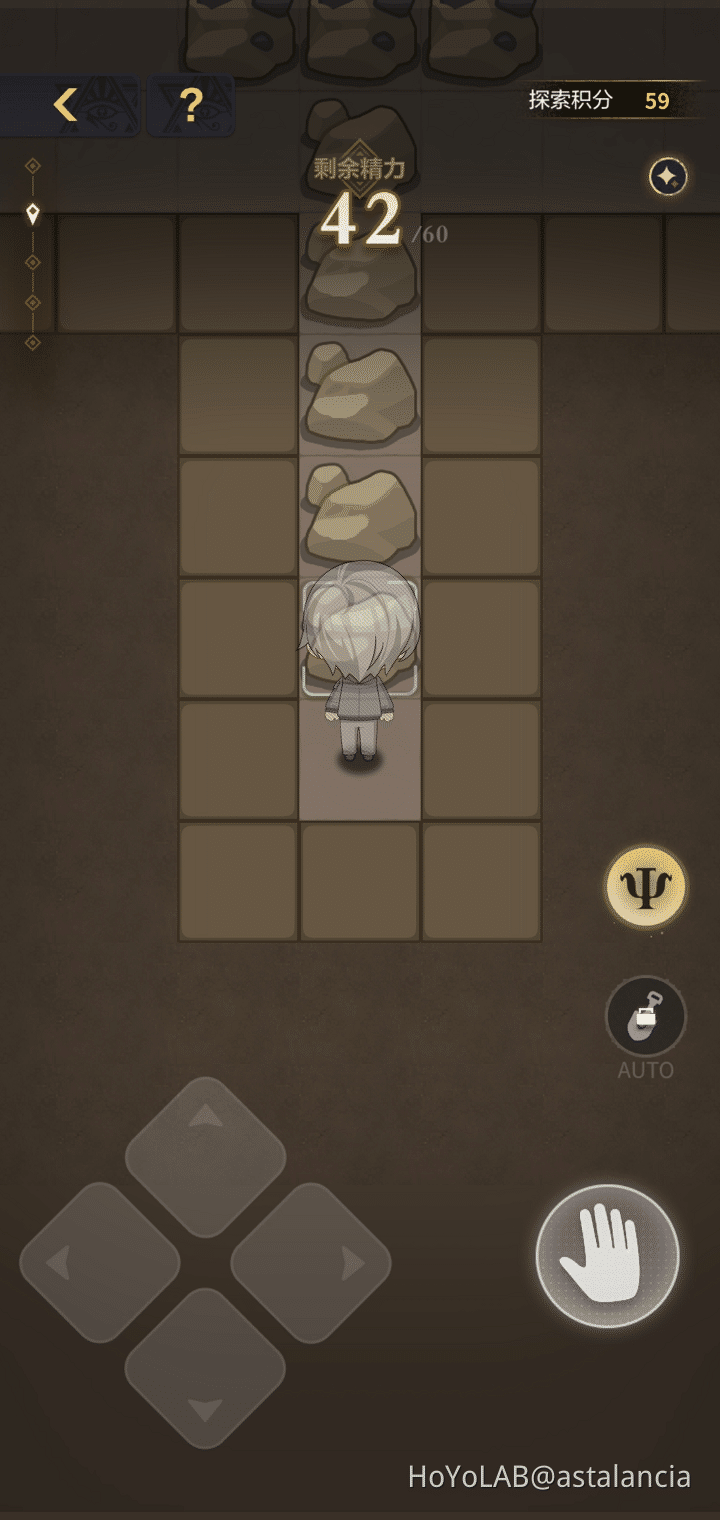Toggle AUTO mode
Viewport: 720px width, 1520px height.
646,1018
